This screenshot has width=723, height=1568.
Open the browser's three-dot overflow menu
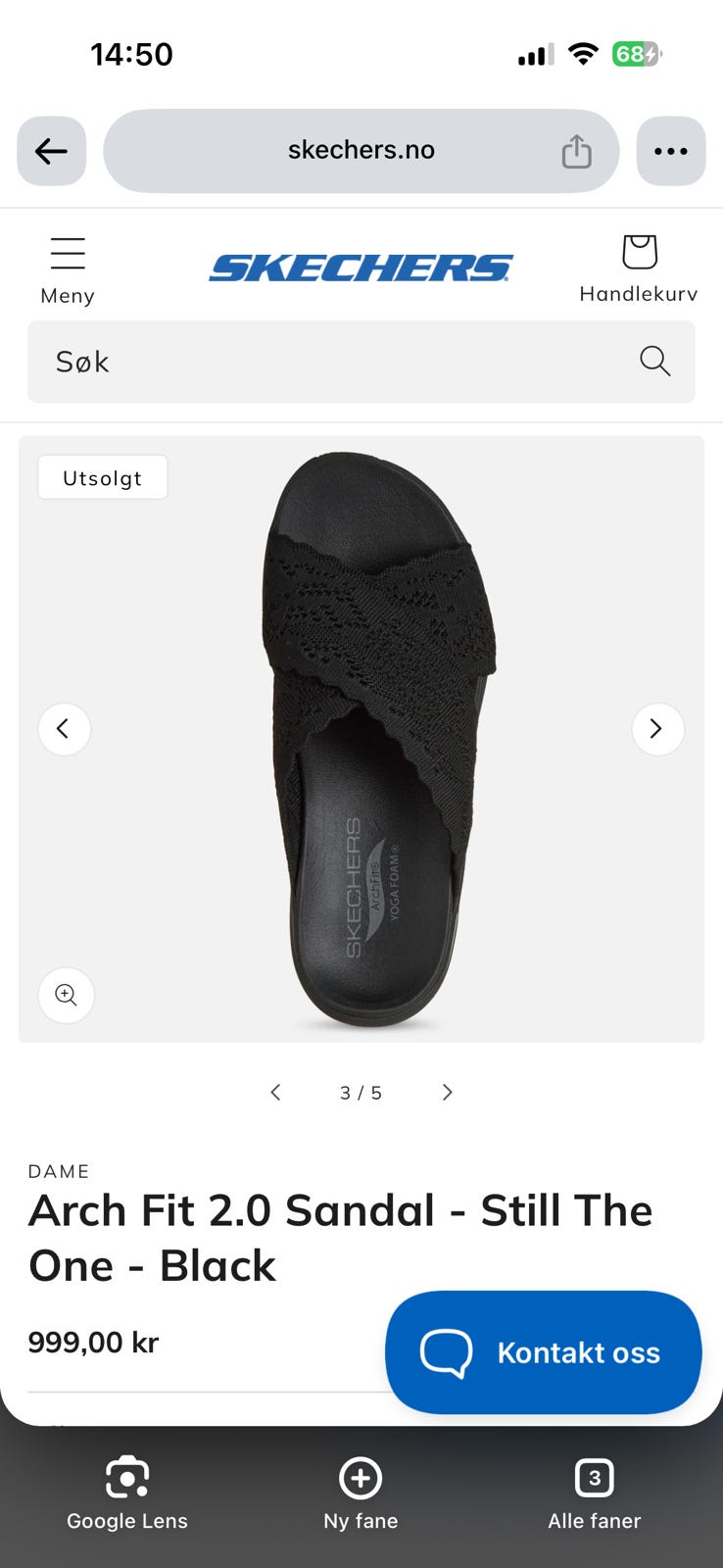tap(671, 151)
